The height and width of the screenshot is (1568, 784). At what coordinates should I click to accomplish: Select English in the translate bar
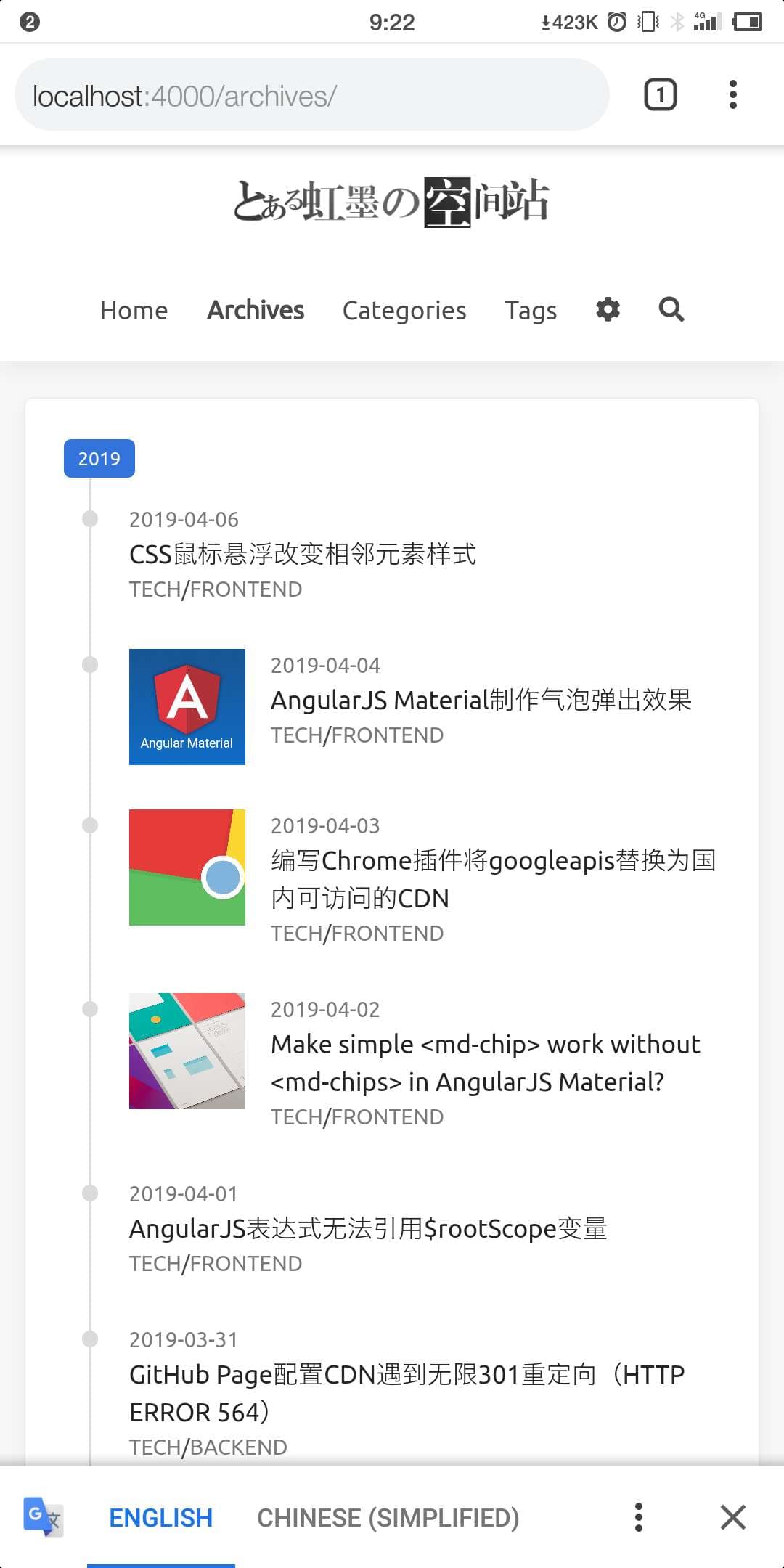pos(160,1517)
